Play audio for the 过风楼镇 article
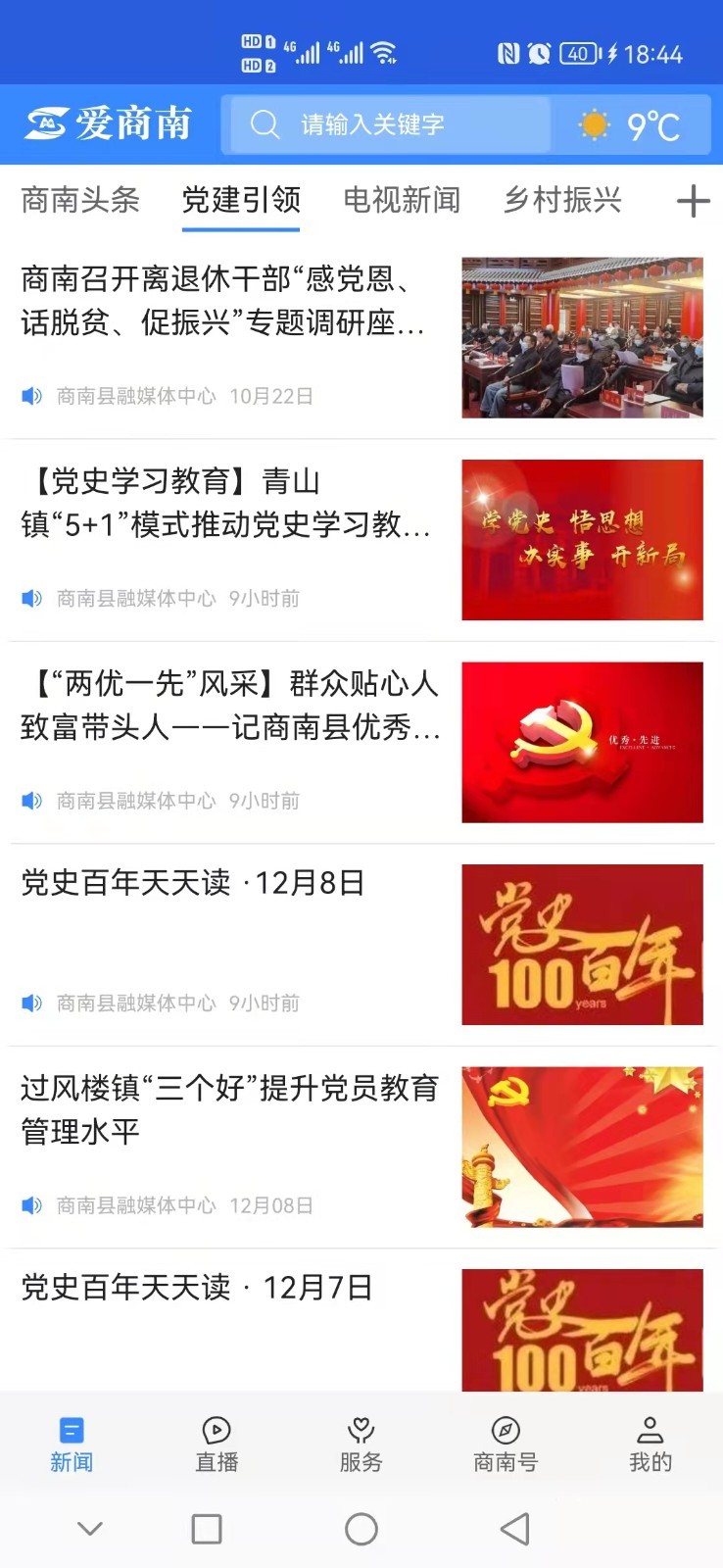Screen dimensions: 723x1568 point(32,1205)
